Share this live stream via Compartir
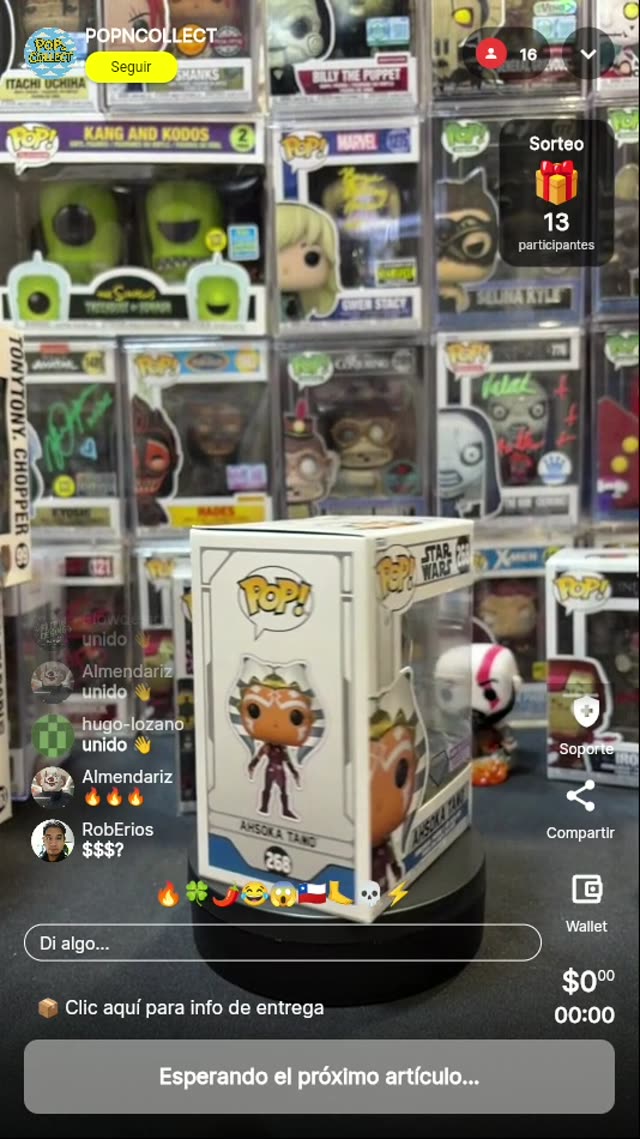 coord(580,808)
